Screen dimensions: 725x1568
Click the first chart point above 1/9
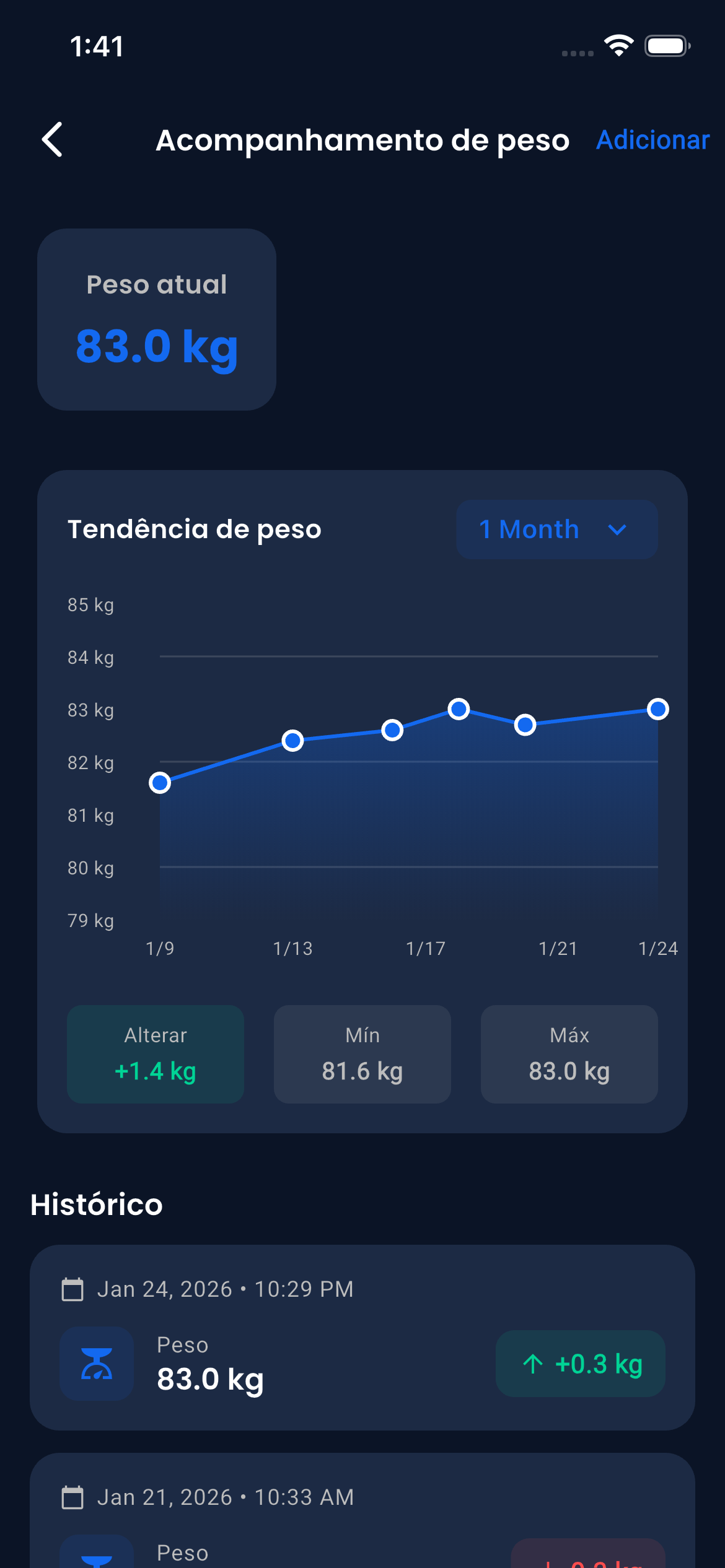pyautogui.click(x=160, y=782)
